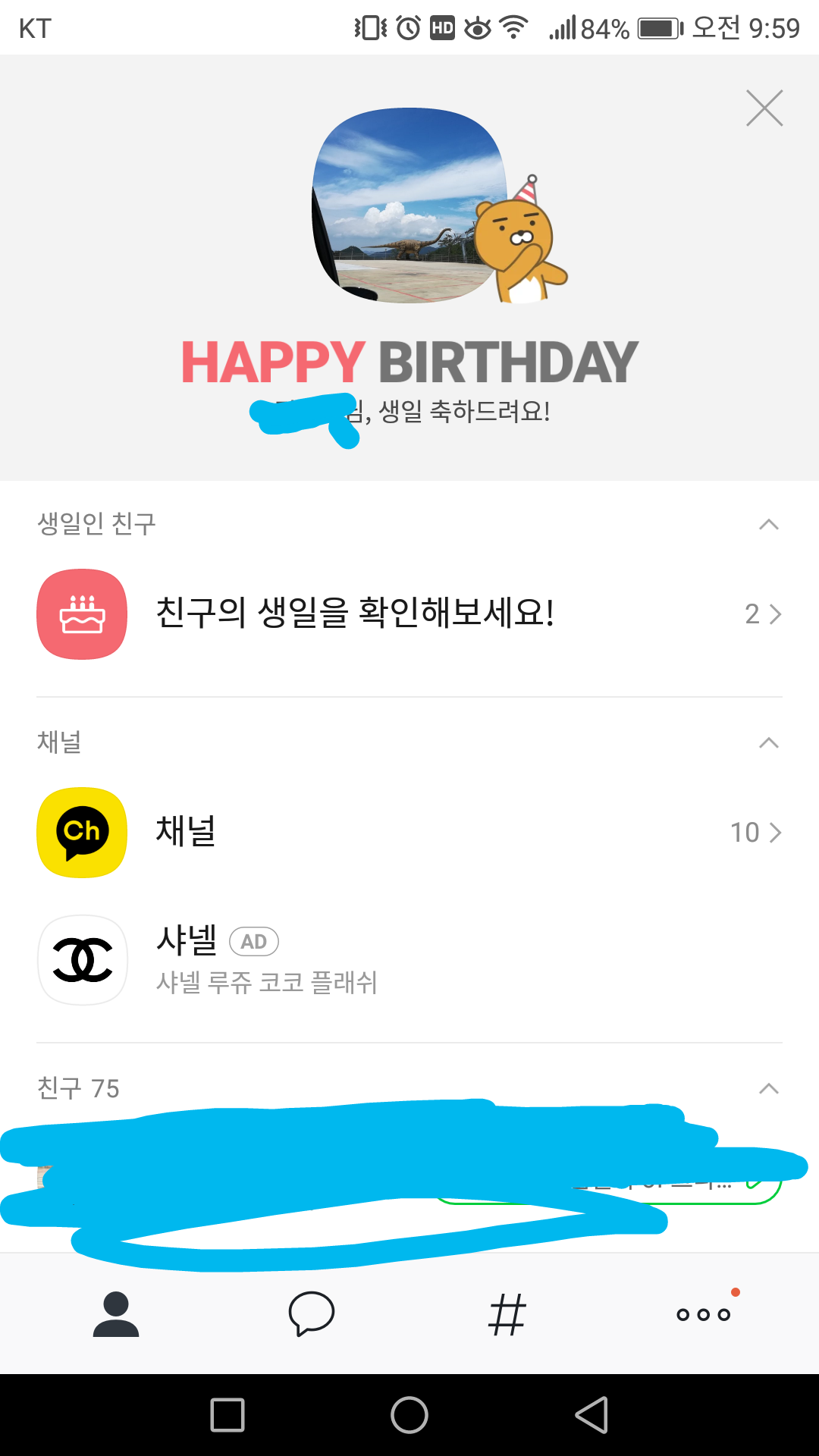Open the 샤넬 ad channel

pos(409,960)
